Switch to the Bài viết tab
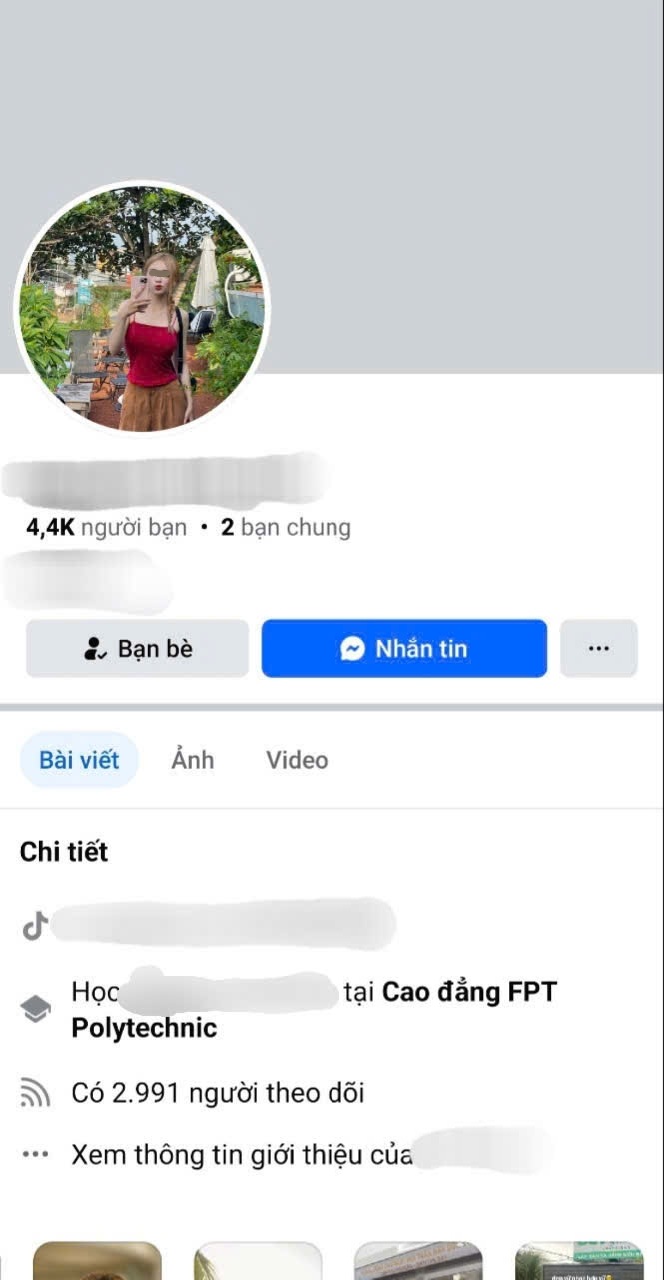Image resolution: width=664 pixels, height=1280 pixels. tap(79, 760)
